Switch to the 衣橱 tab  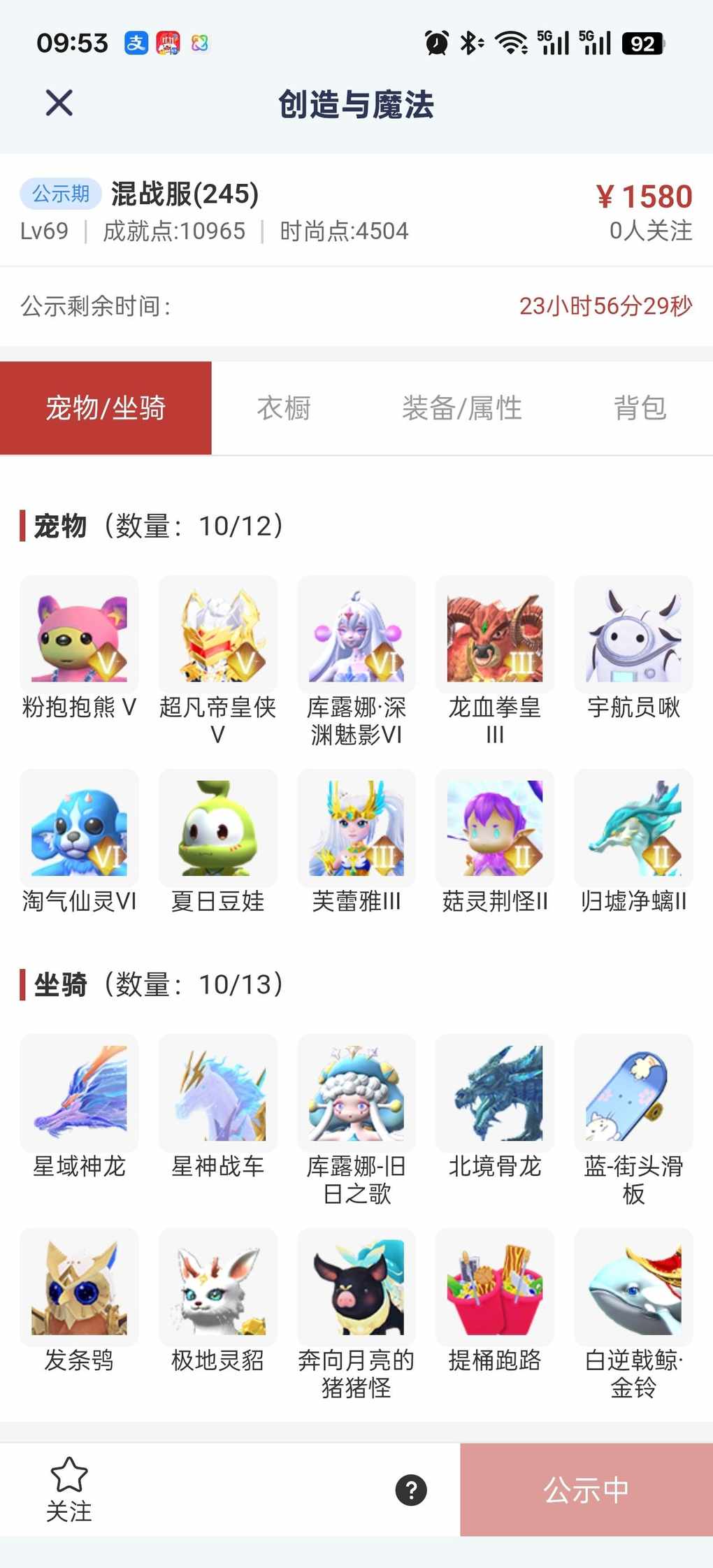(283, 408)
